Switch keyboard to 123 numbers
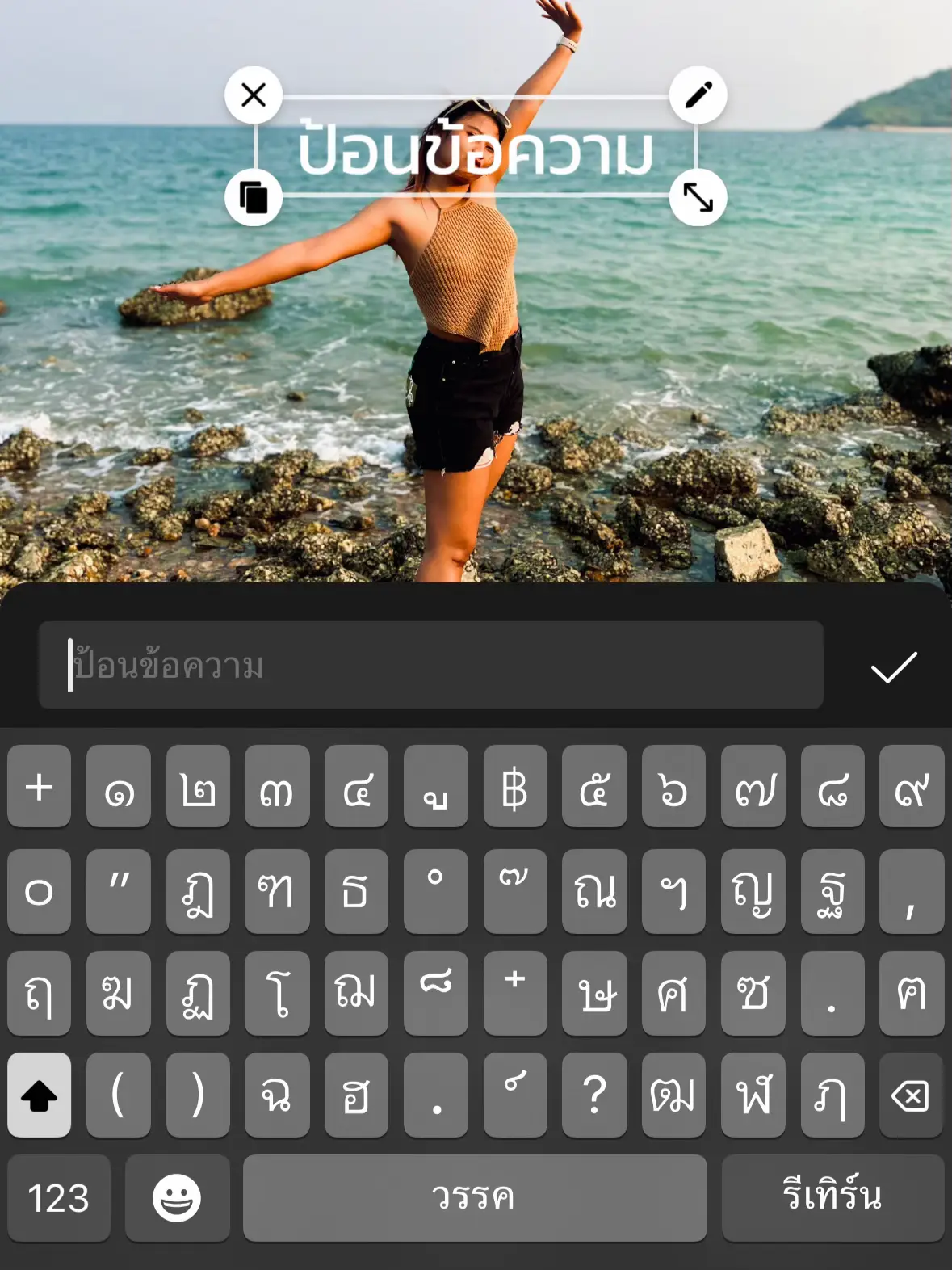This screenshot has width=952, height=1270. click(59, 1198)
